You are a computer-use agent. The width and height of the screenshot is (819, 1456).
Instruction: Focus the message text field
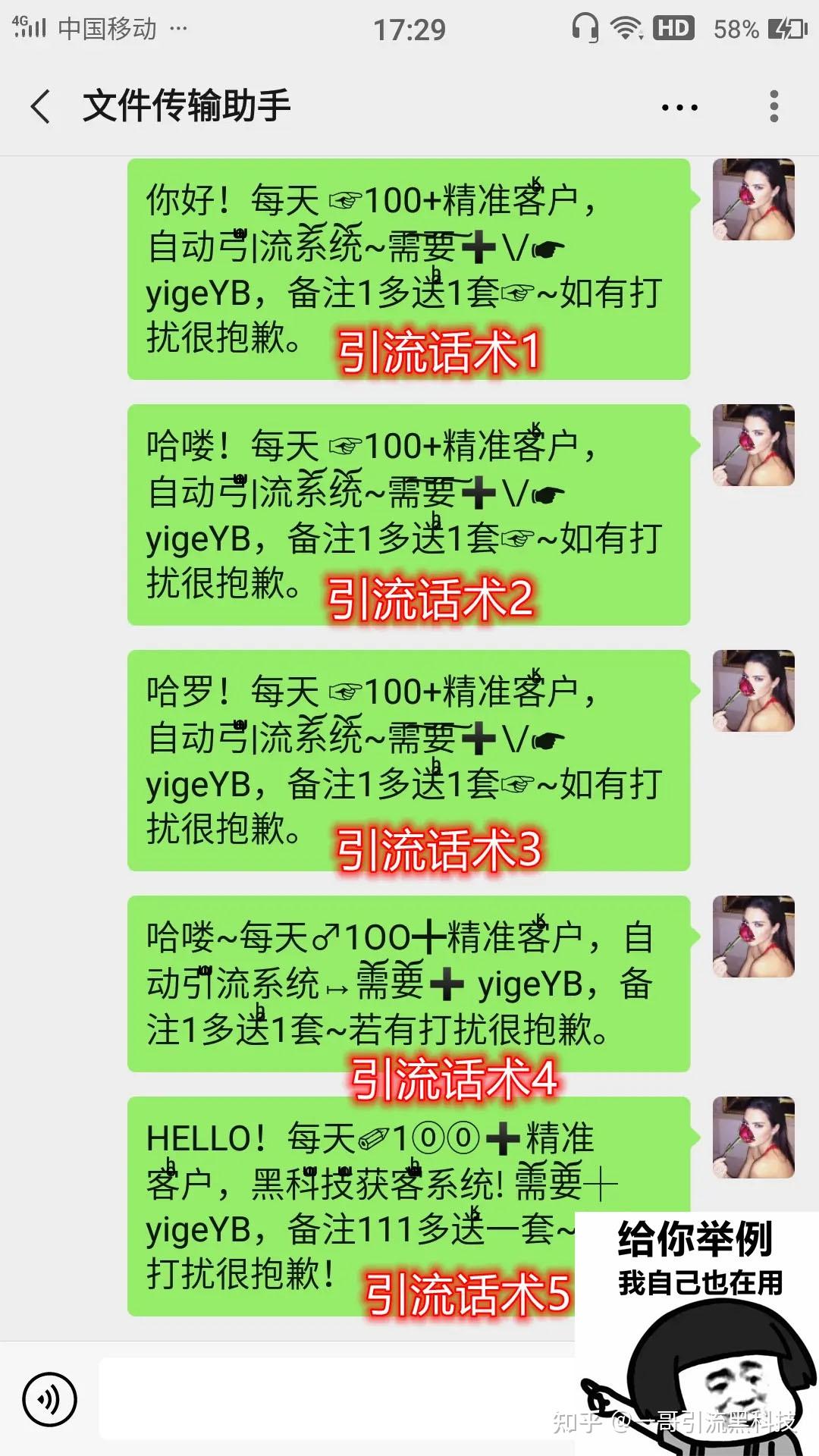click(x=334, y=1399)
